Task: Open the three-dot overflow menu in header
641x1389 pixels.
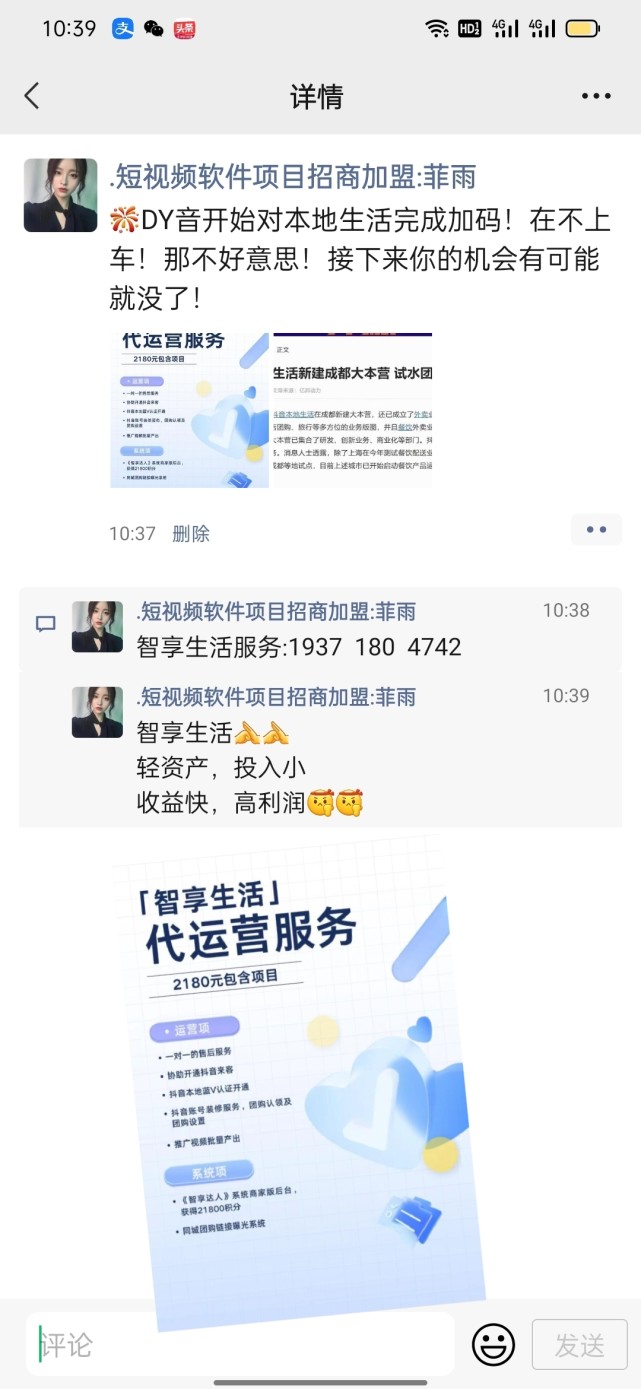Action: (596, 97)
